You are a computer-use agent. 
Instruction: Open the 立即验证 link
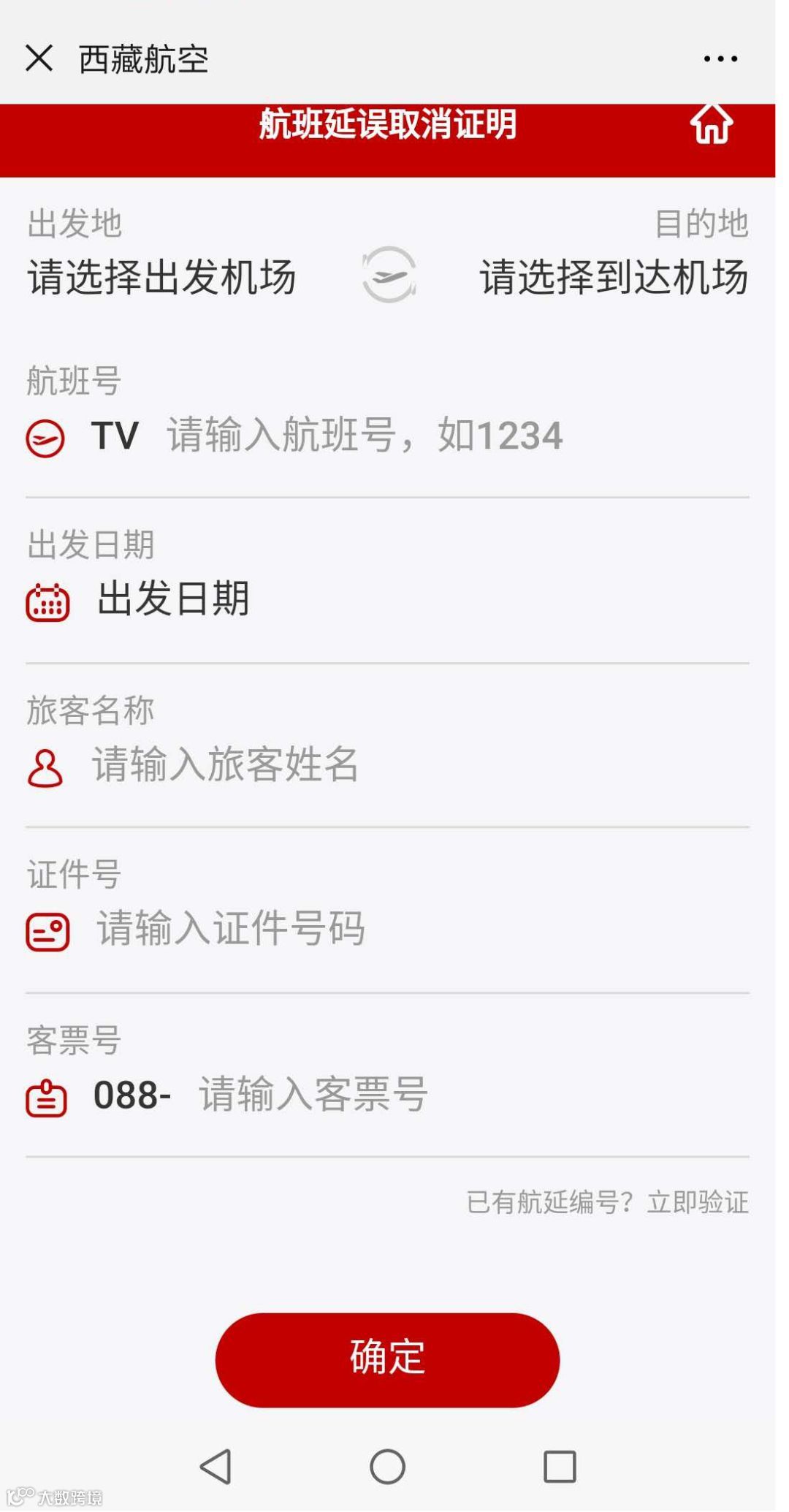tap(698, 1202)
